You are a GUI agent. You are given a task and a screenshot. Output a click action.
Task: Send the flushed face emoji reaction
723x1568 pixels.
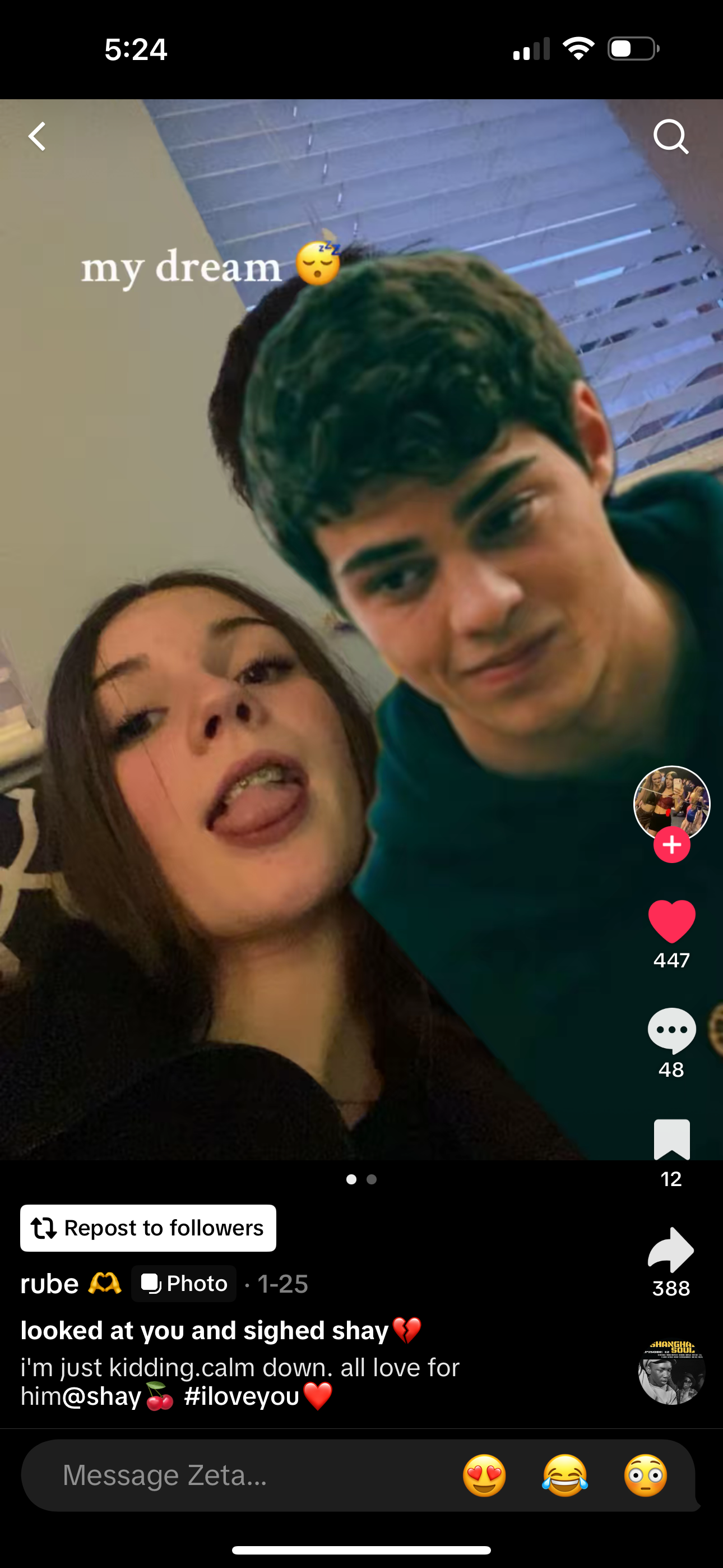[x=645, y=1475]
